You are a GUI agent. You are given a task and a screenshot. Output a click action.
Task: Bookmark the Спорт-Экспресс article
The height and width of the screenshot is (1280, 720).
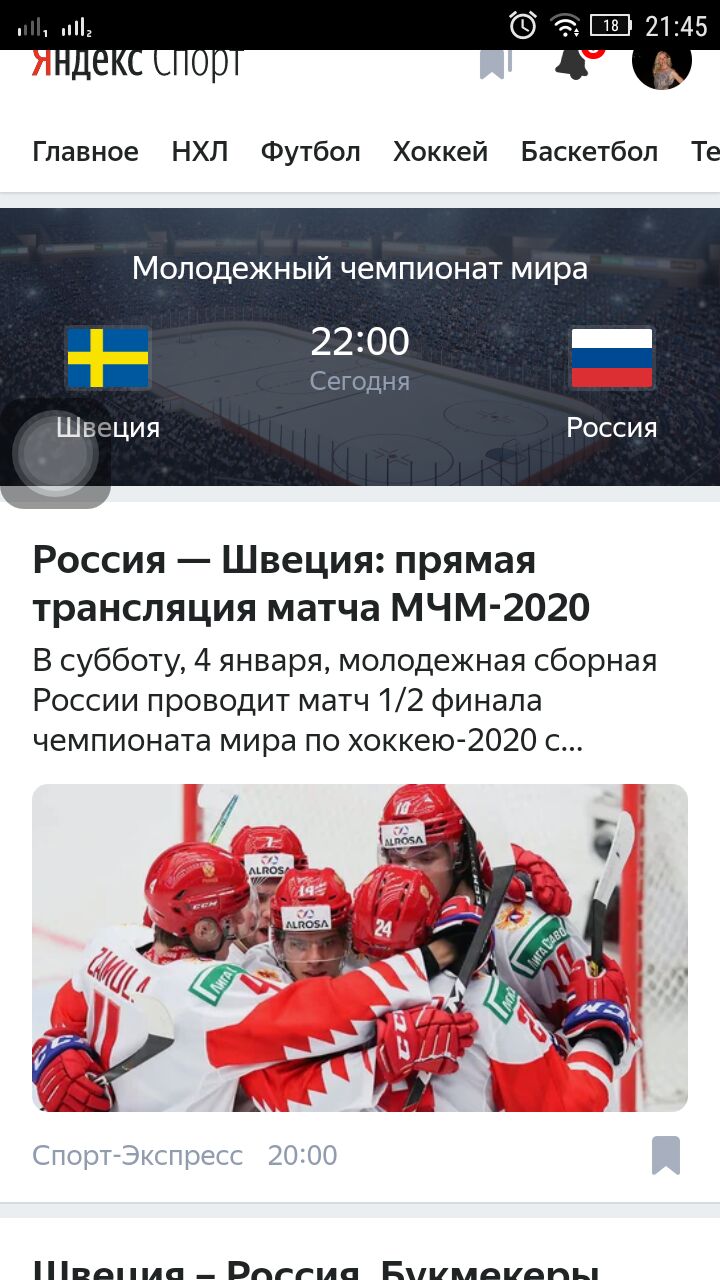point(665,1155)
